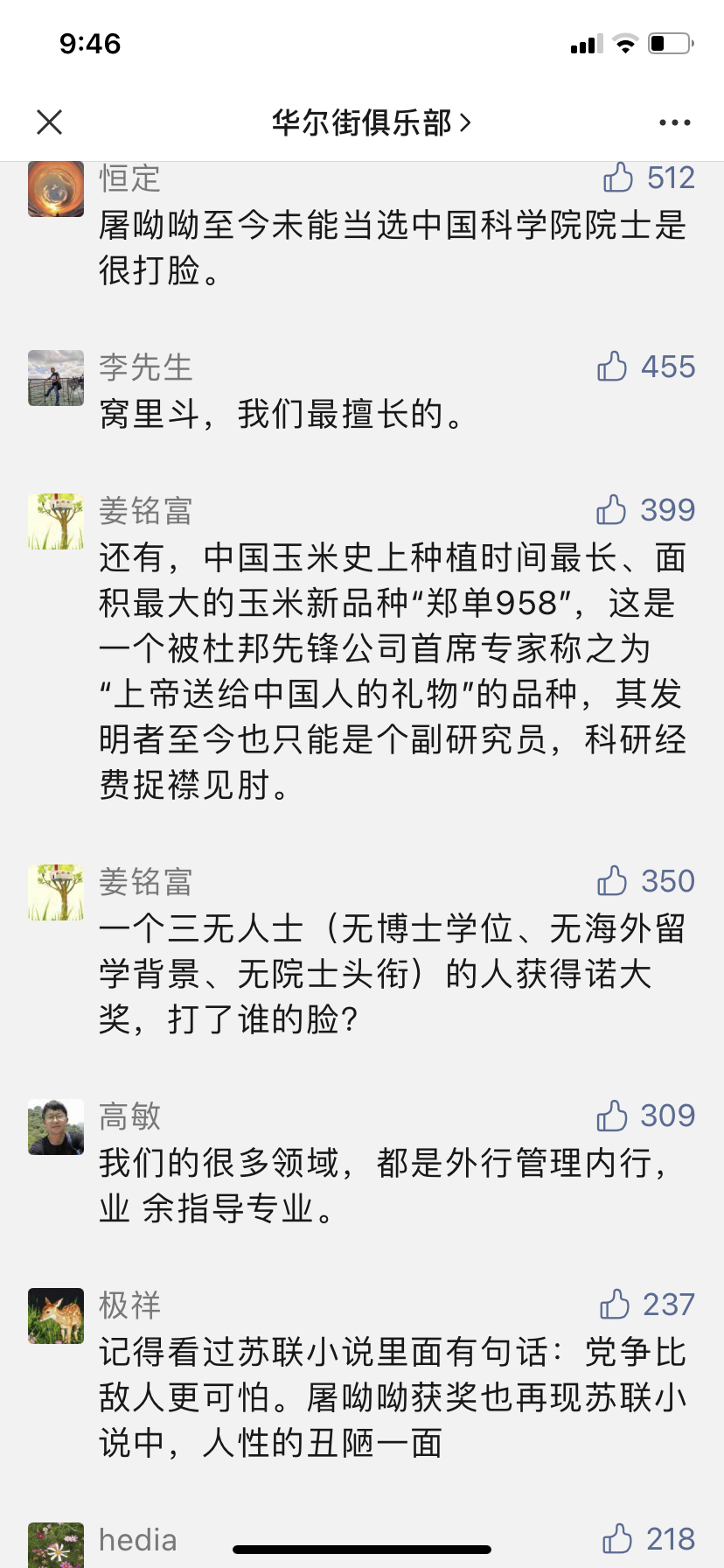Screen dimensions: 724x1568
Task: Like 高敏's comment with 309 likes
Action: coord(612,1116)
